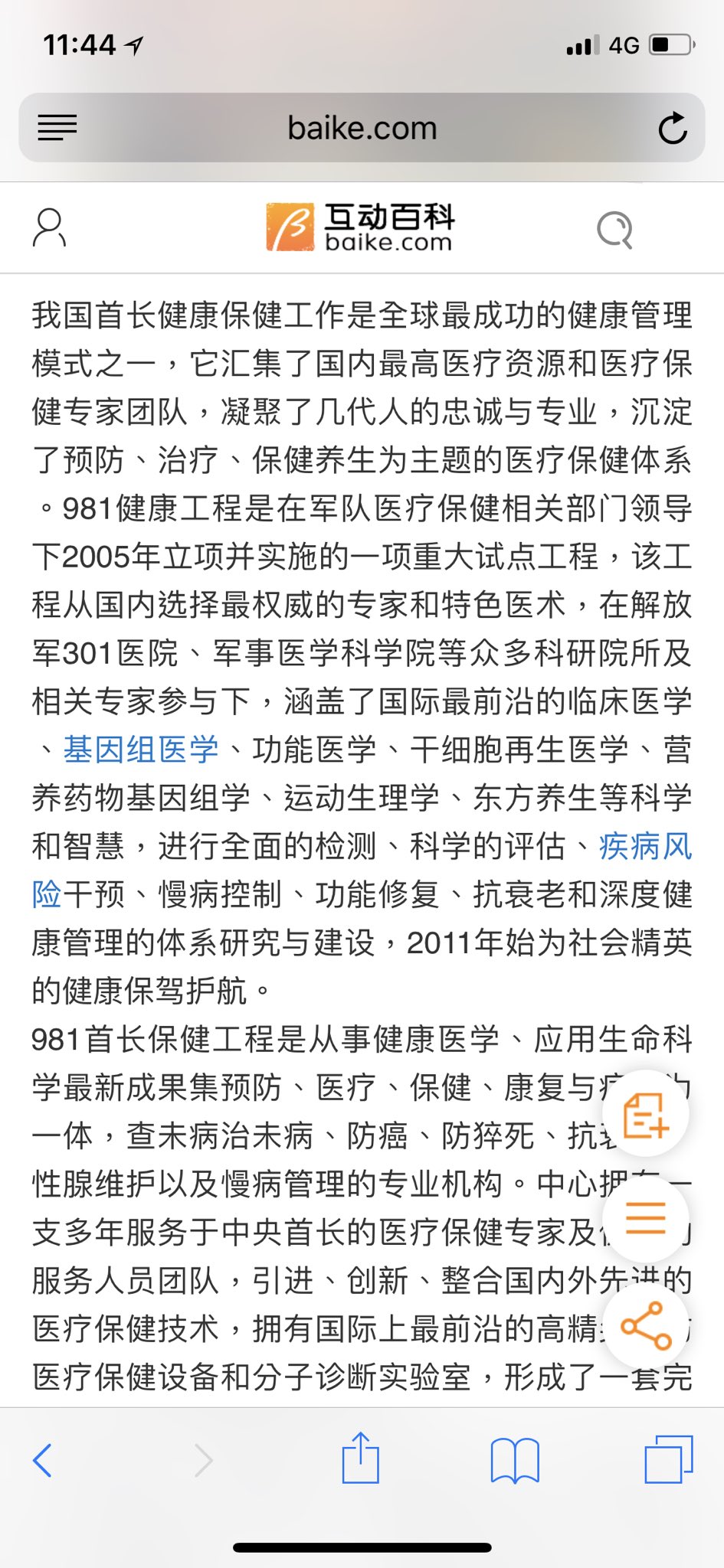Go back to the previous page

[x=44, y=1460]
